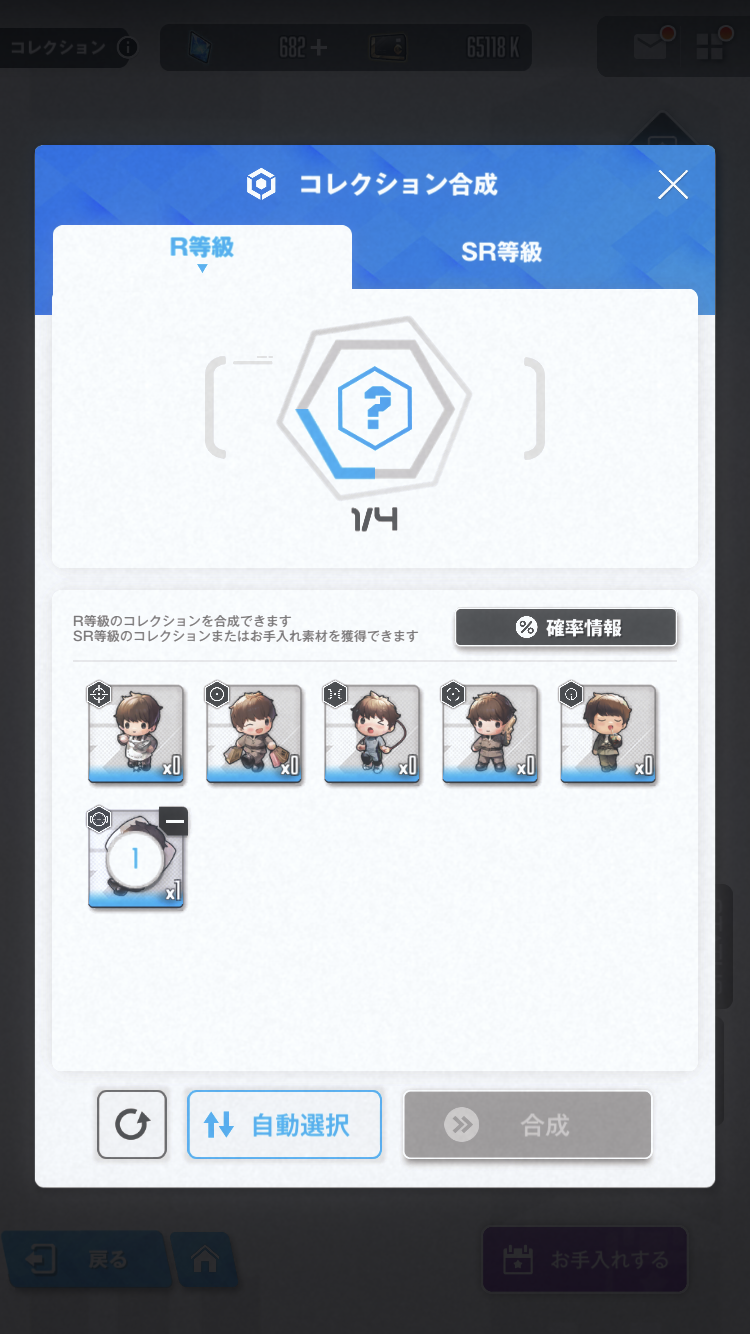750x1334 pixels.
Task: Switch to the SR等級 tab
Action: [x=501, y=252]
